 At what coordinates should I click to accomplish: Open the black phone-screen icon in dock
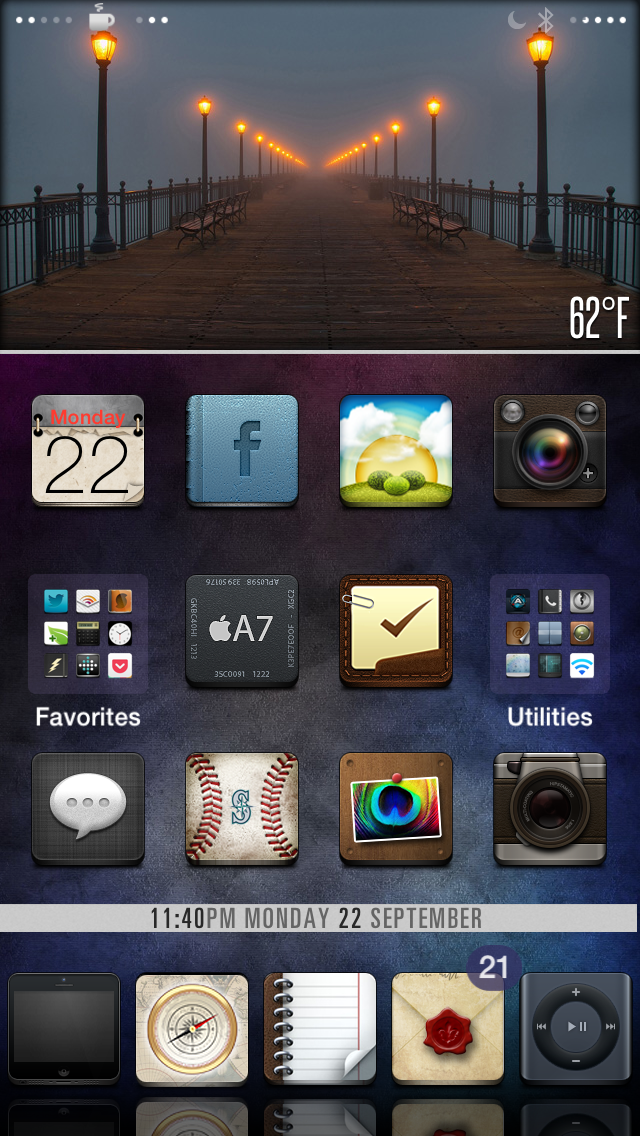pos(64,1029)
